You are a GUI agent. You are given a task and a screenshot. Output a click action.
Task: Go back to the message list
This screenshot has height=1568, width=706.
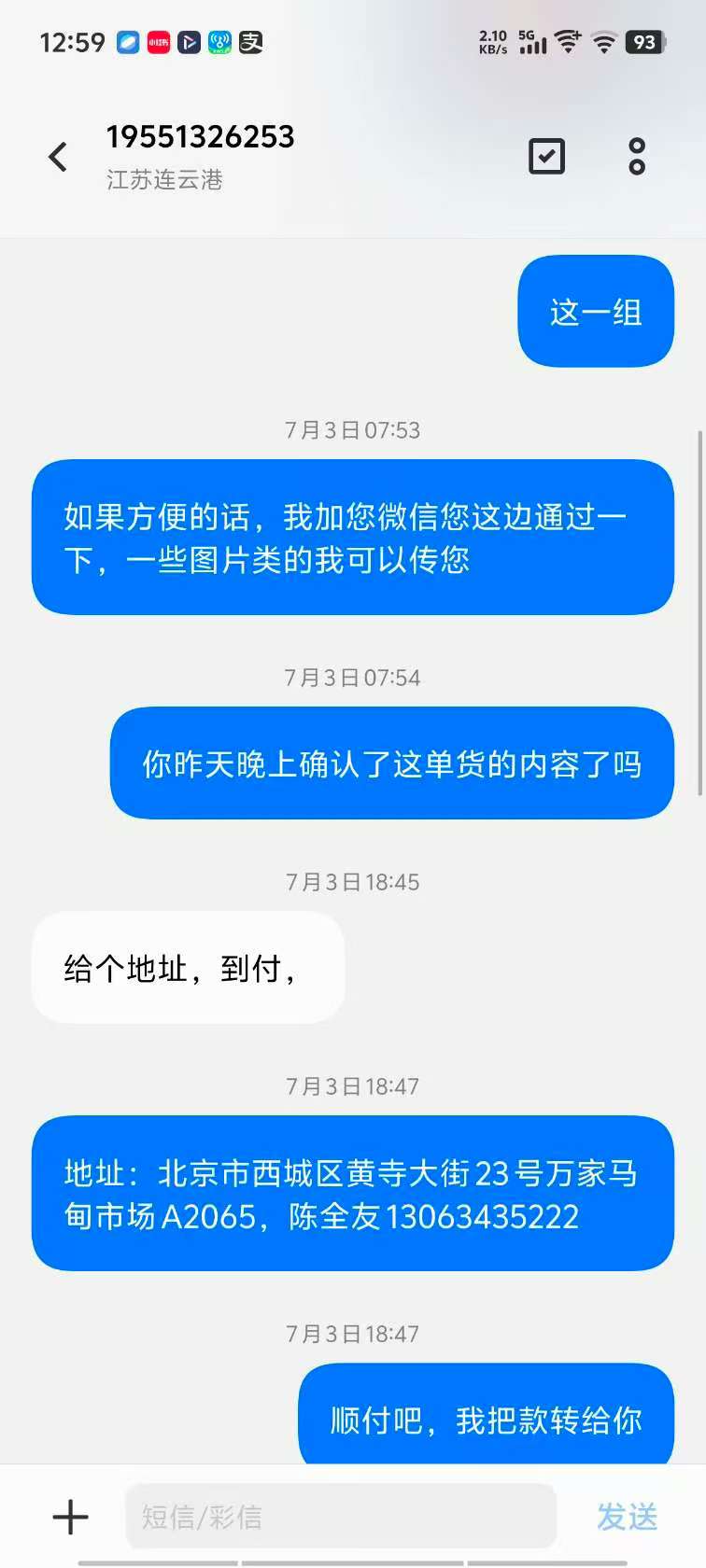[58, 157]
